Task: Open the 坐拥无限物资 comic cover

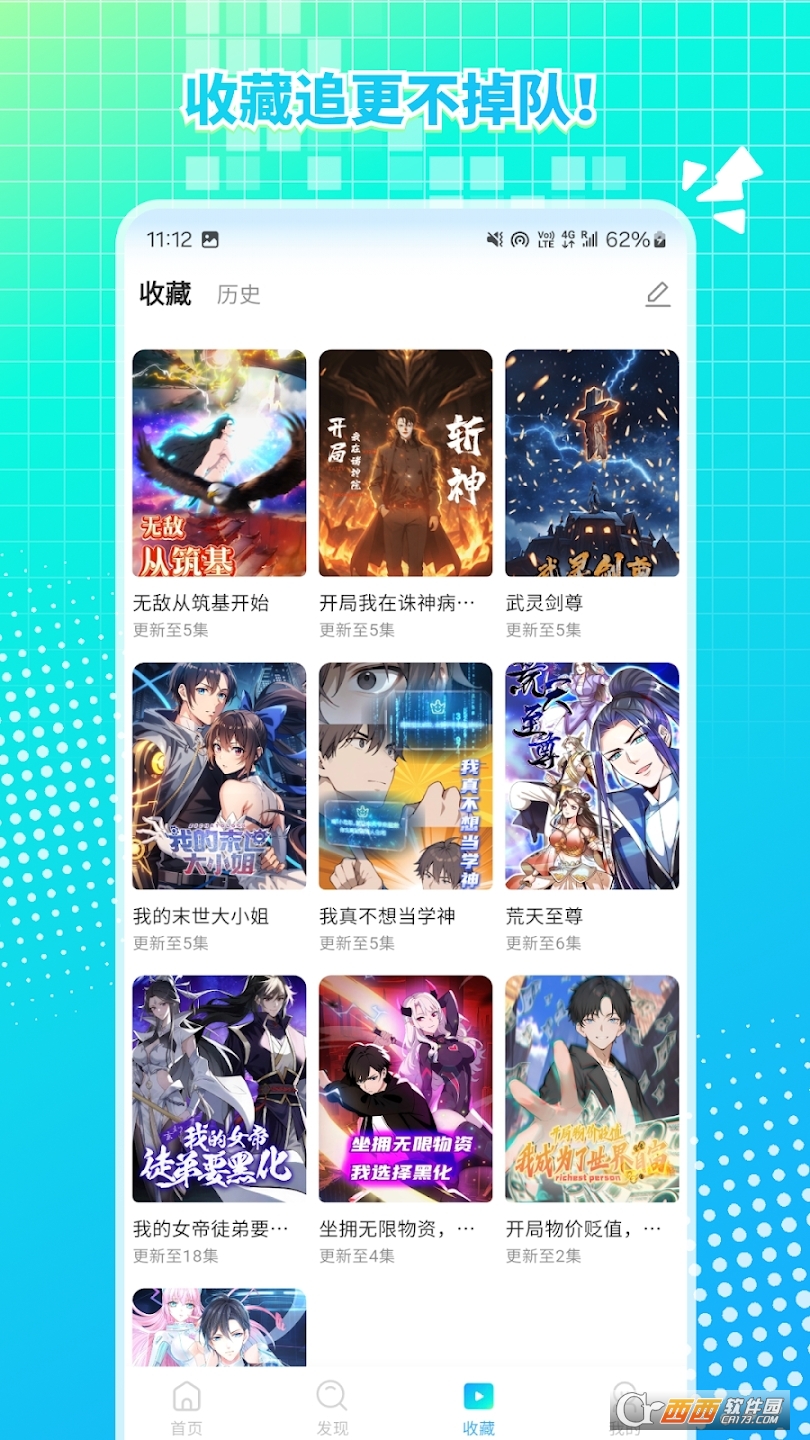Action: coord(405,1090)
